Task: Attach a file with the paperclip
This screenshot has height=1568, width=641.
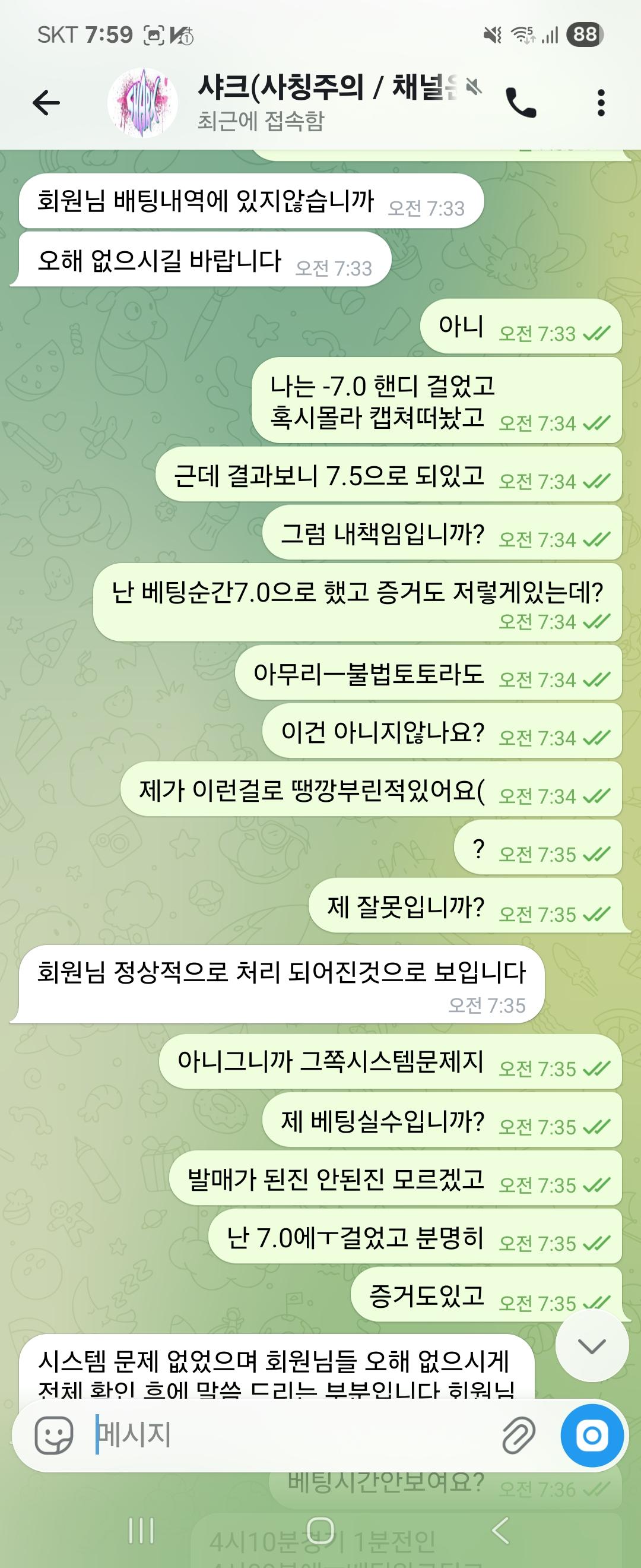Action: [x=519, y=1435]
